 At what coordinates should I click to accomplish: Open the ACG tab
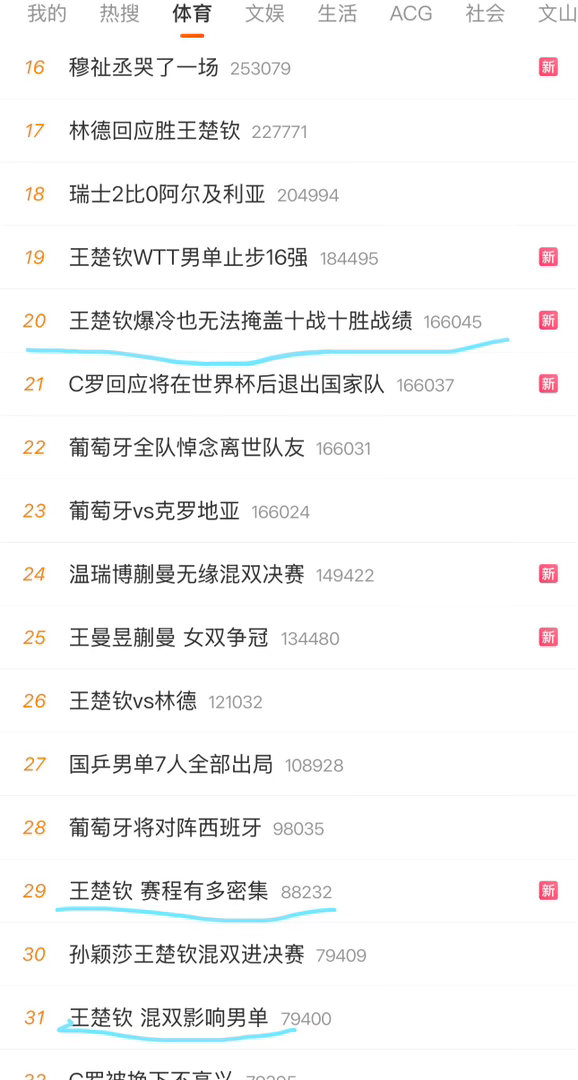click(x=411, y=13)
